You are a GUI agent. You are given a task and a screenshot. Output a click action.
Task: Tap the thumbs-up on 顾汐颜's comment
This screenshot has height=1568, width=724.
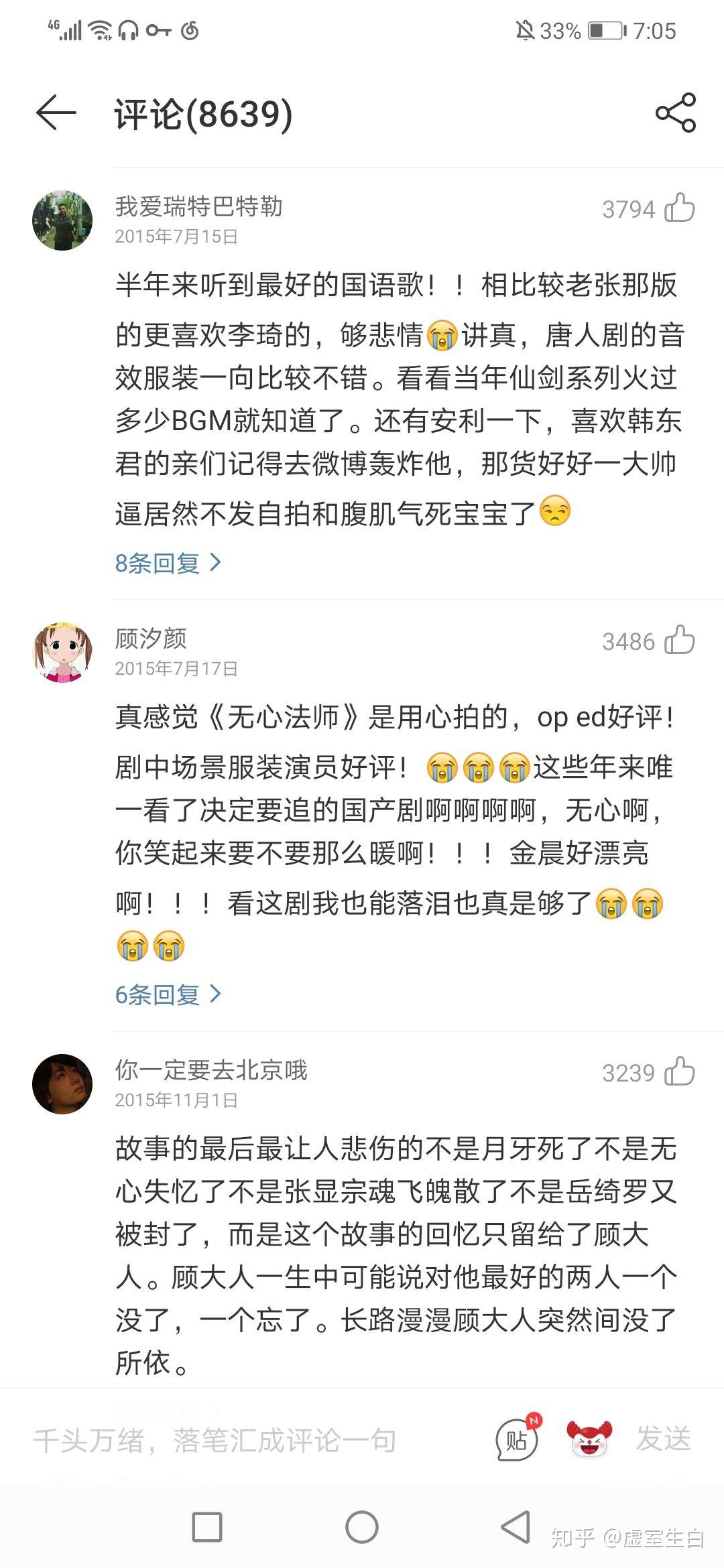tap(679, 640)
